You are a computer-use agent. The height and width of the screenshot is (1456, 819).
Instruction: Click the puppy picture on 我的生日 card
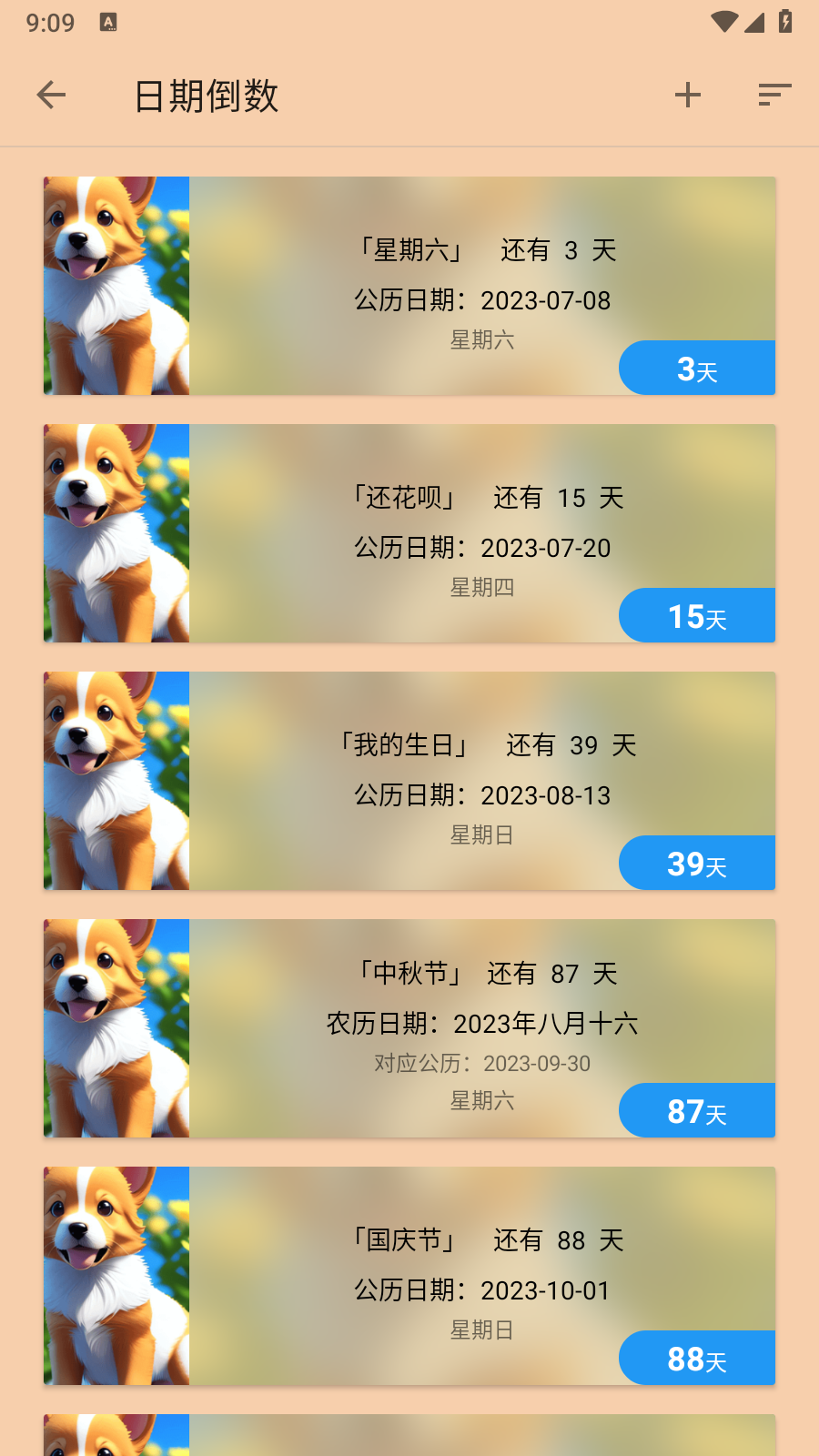(x=116, y=781)
